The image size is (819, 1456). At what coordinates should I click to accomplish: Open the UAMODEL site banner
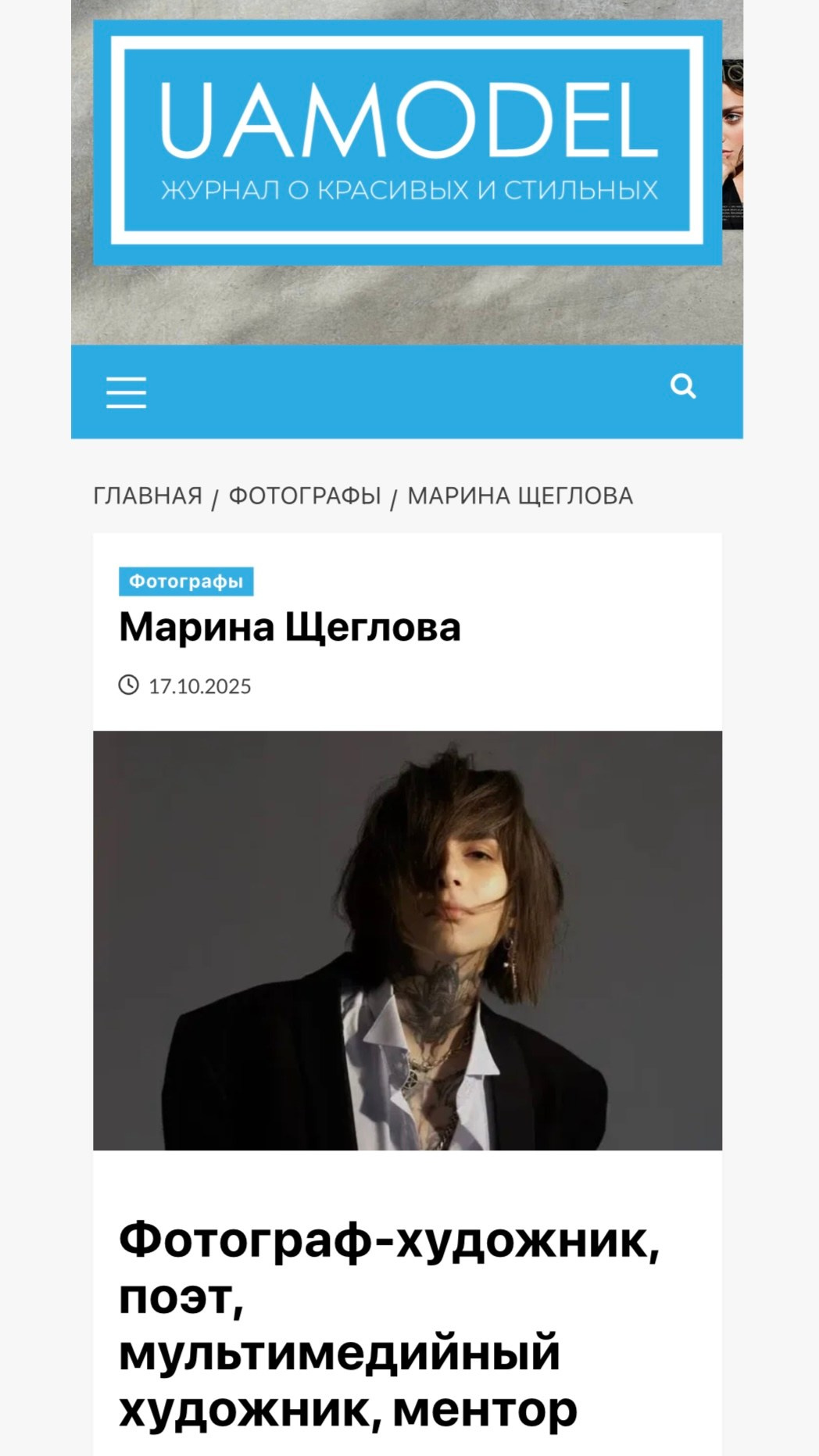click(407, 142)
